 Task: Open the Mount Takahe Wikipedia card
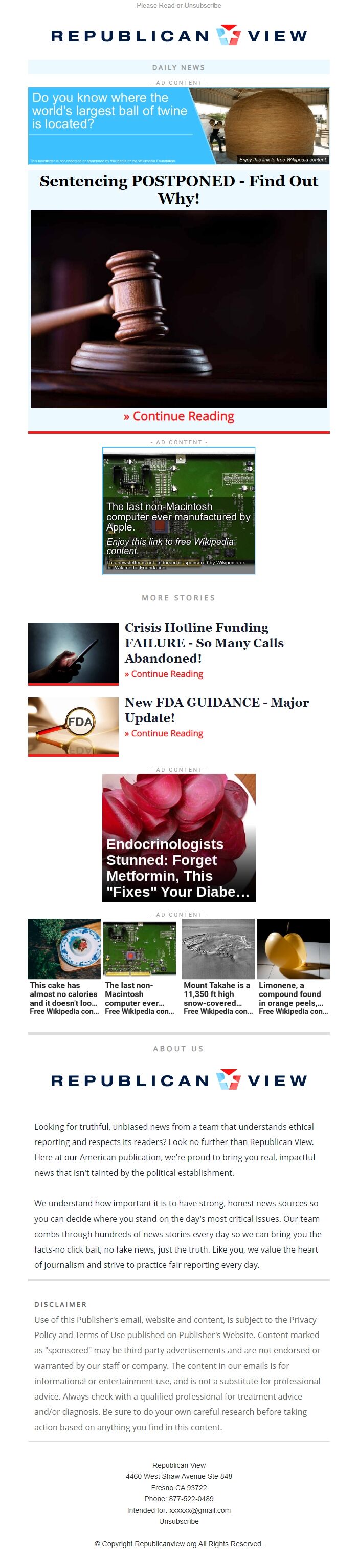218,966
